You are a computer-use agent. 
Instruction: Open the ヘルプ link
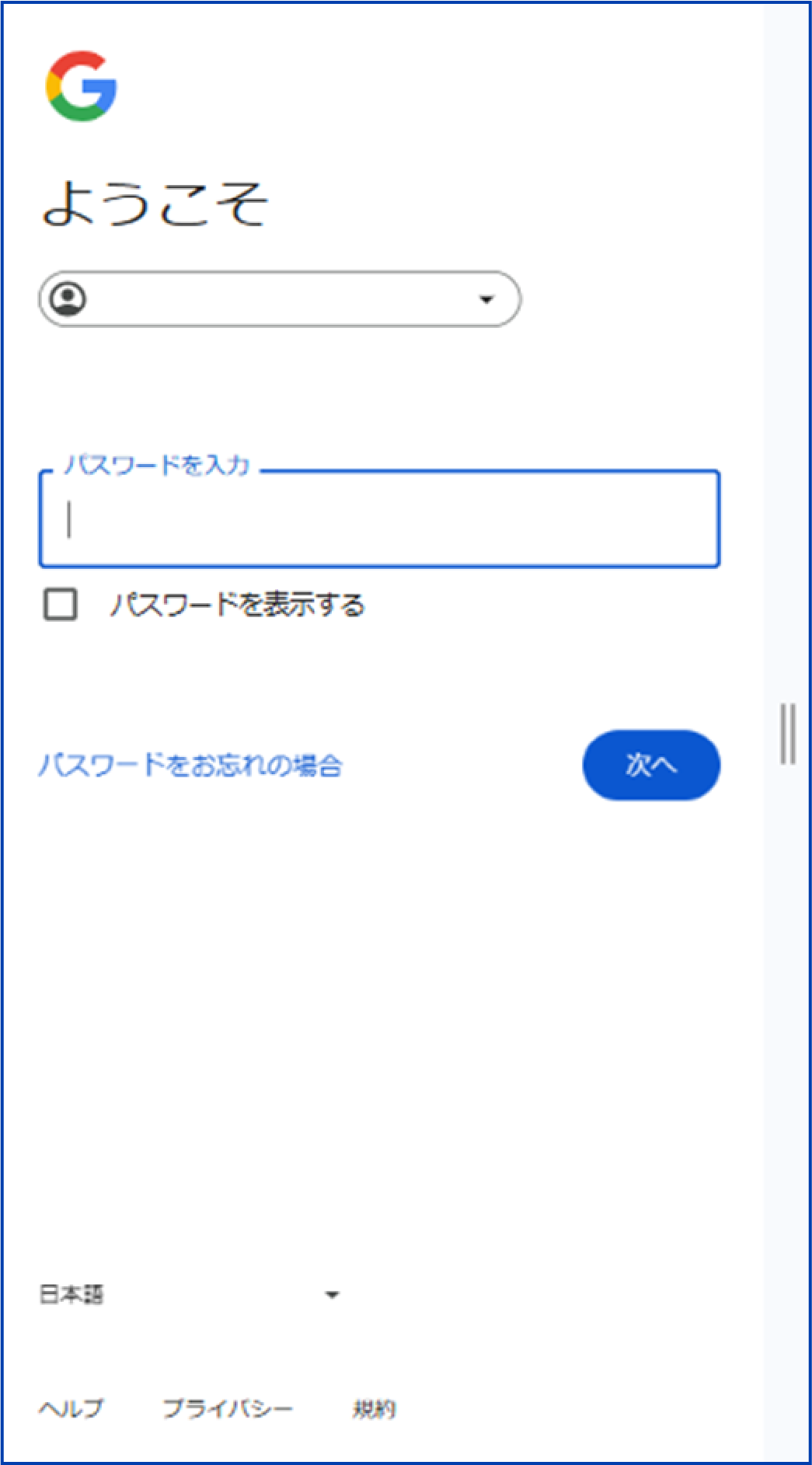71,1408
